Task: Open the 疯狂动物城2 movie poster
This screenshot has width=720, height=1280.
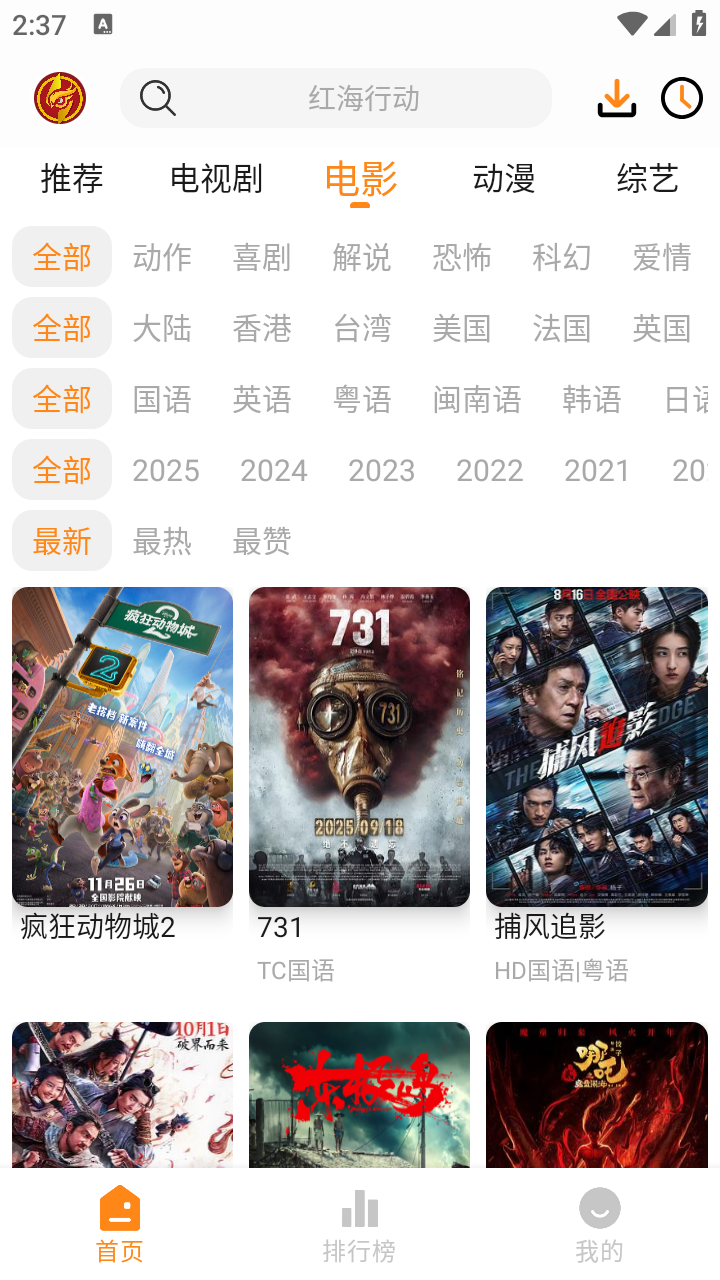Action: coord(121,747)
